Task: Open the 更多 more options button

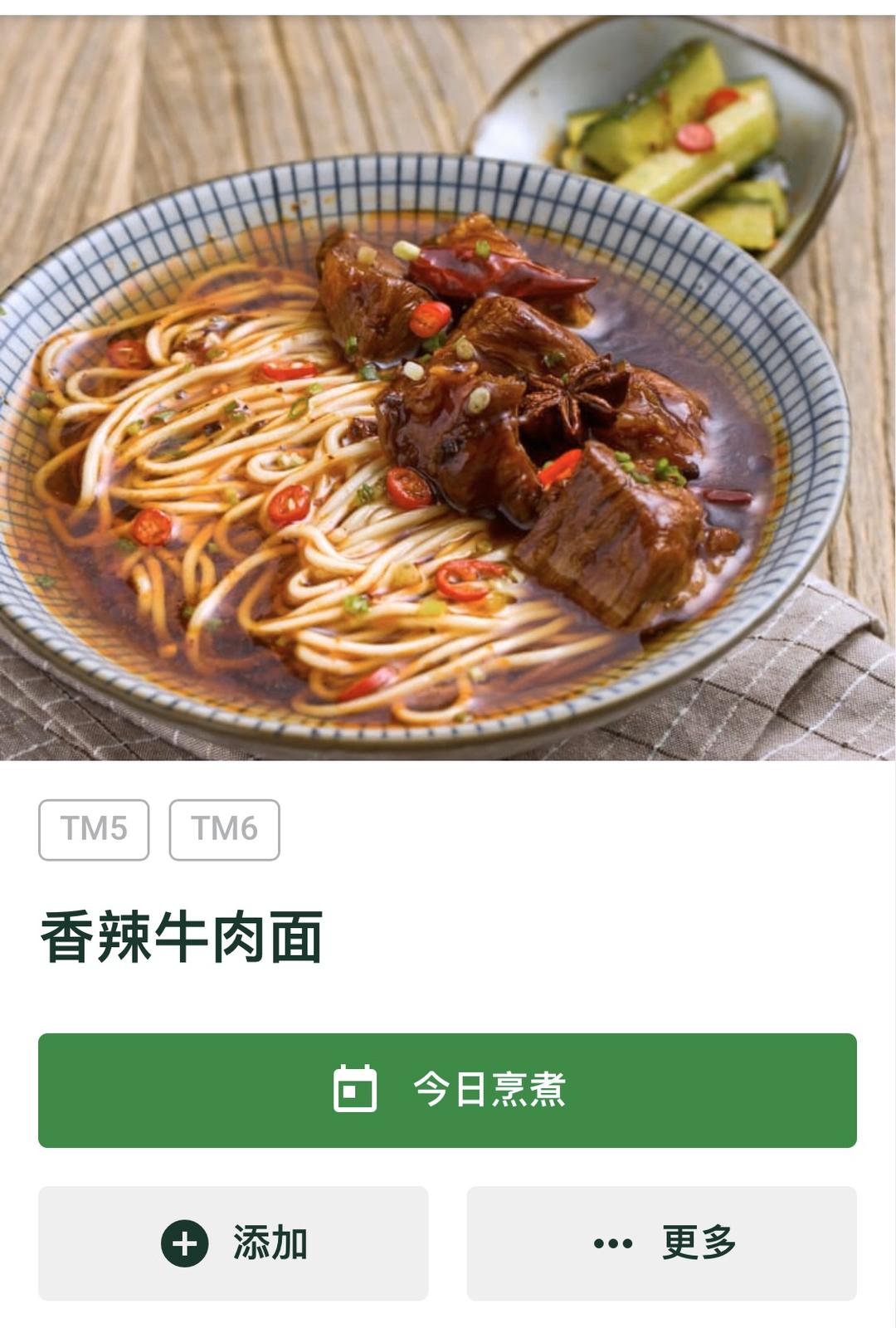Action: pos(661,1243)
